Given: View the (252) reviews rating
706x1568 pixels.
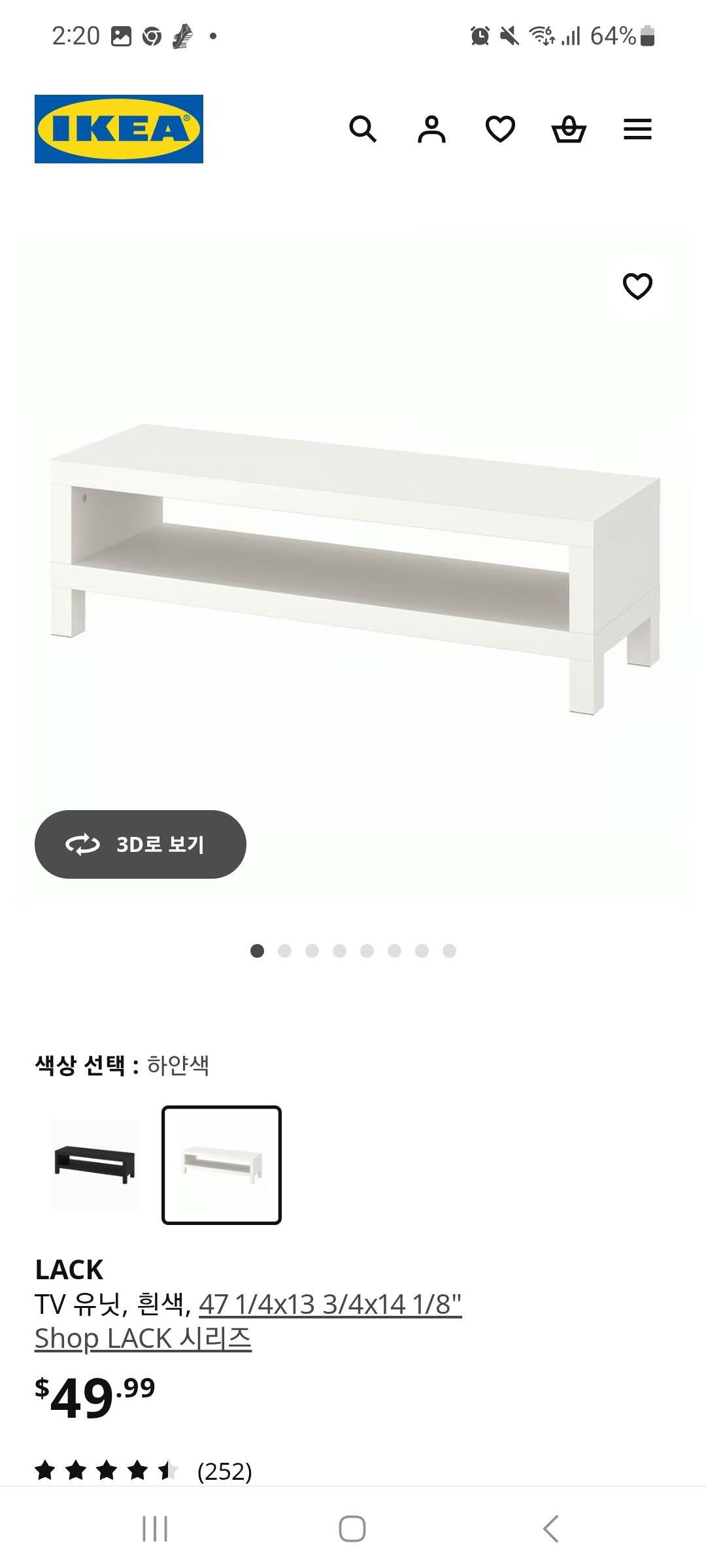Looking at the screenshot, I should 144,1471.
